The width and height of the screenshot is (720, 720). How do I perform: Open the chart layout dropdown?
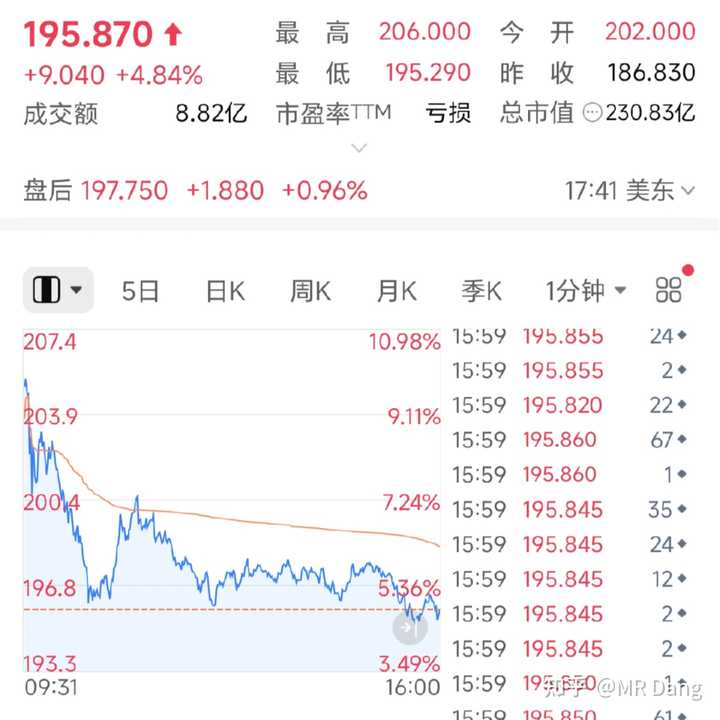pyautogui.click(x=58, y=291)
